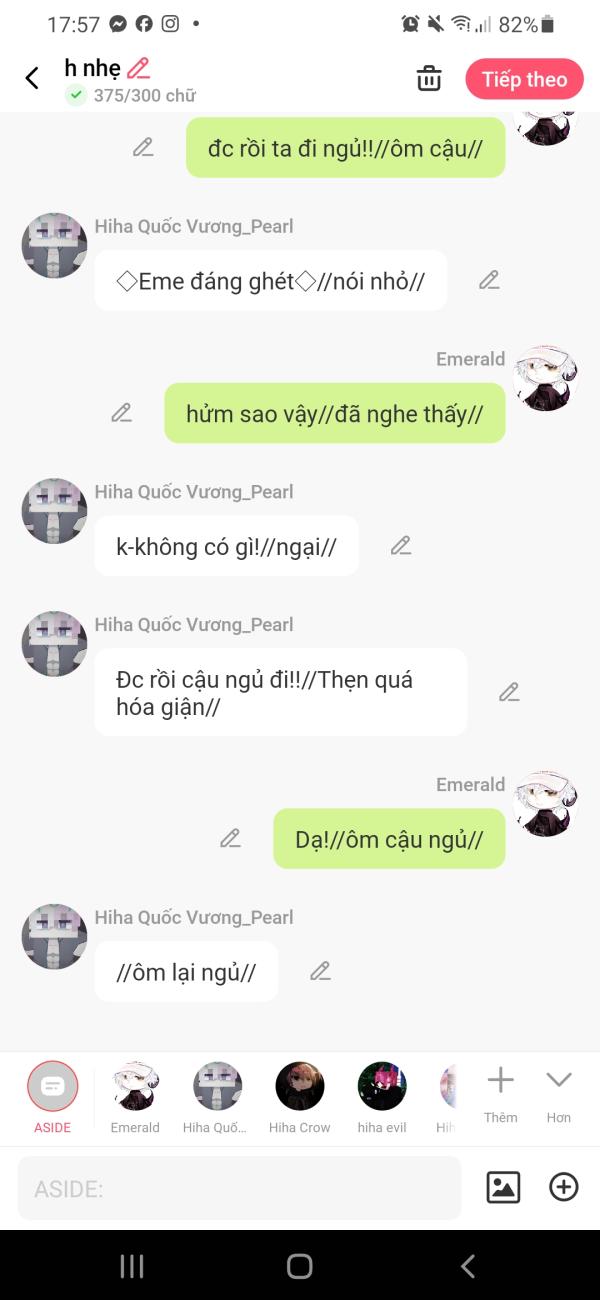The height and width of the screenshot is (1300, 600).
Task: Edit the message 'hửm sao vậy//đã nghe thấy//'
Action: pos(121,412)
